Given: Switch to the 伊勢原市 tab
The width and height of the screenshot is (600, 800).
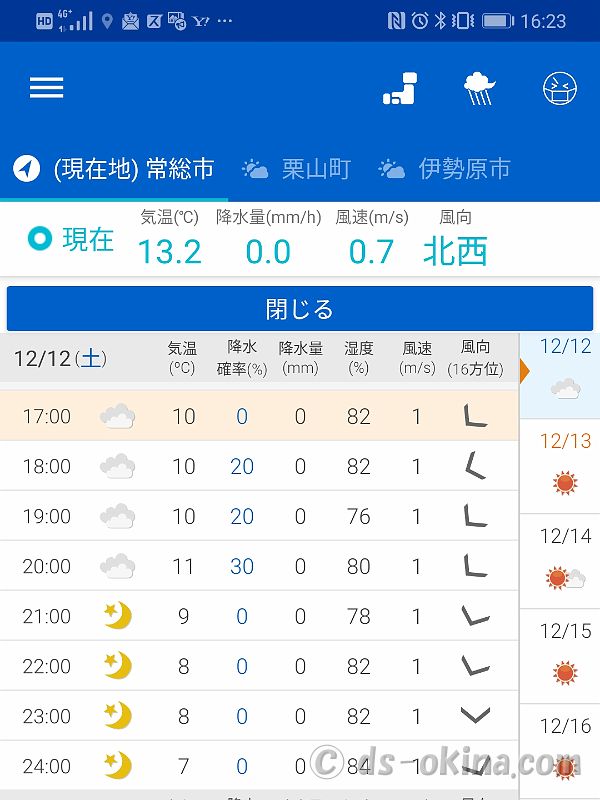Looking at the screenshot, I should [445, 169].
